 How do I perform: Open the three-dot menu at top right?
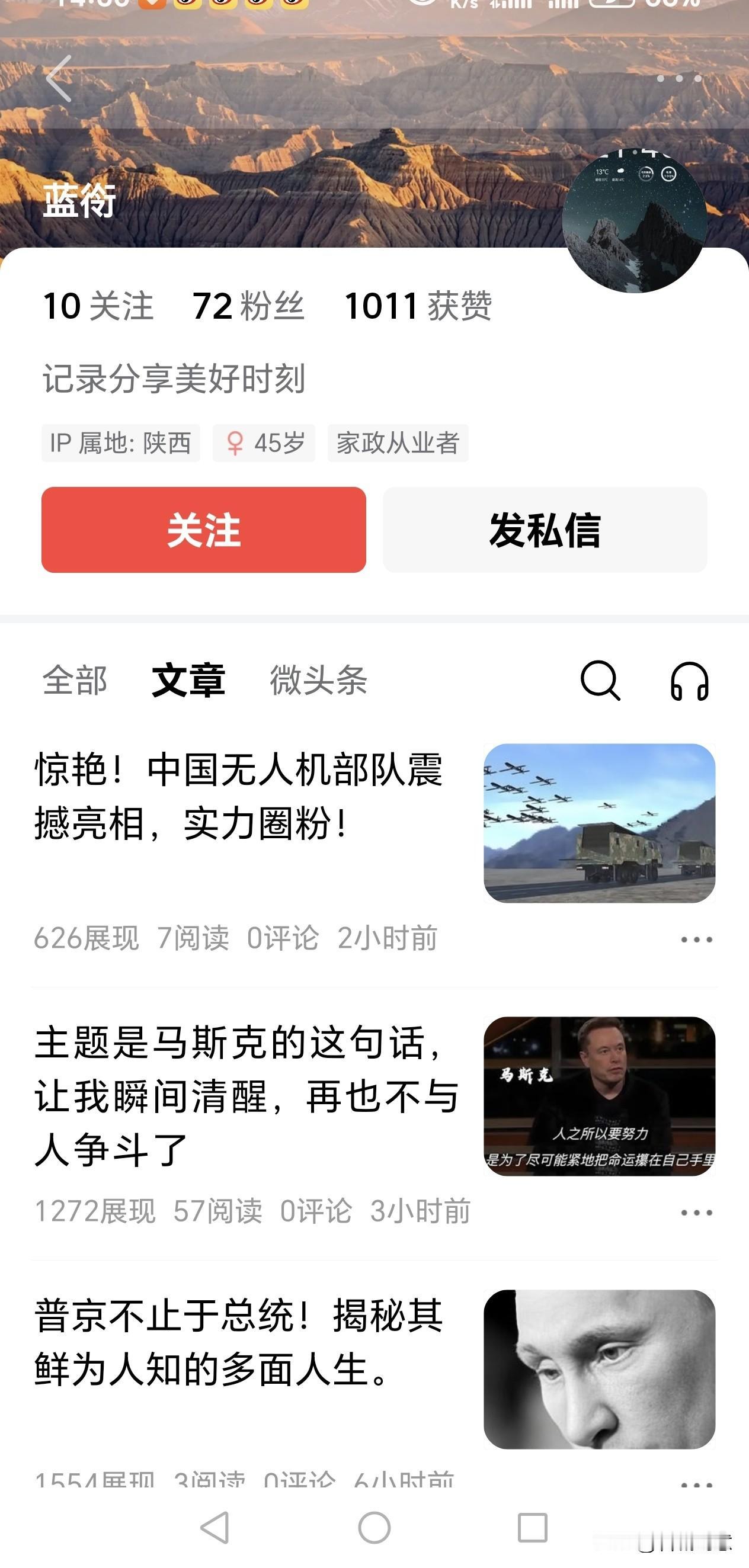680,78
